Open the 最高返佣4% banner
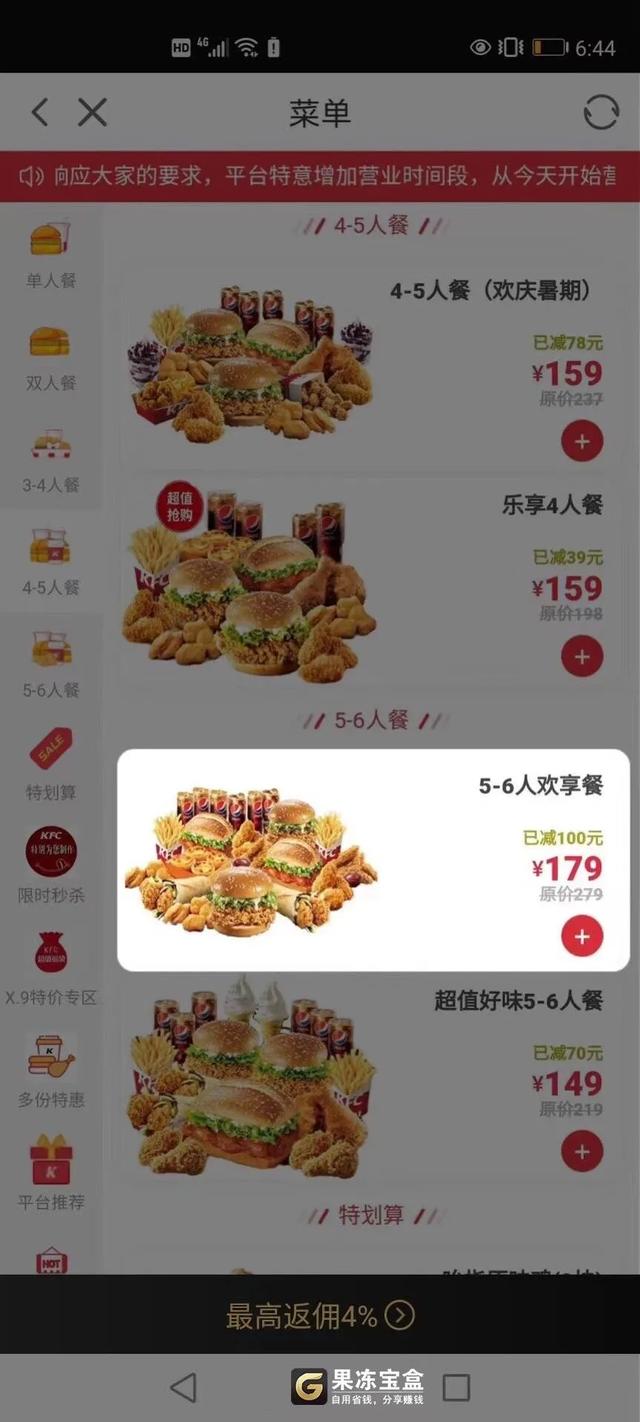This screenshot has height=1422, width=640. pos(320,1316)
